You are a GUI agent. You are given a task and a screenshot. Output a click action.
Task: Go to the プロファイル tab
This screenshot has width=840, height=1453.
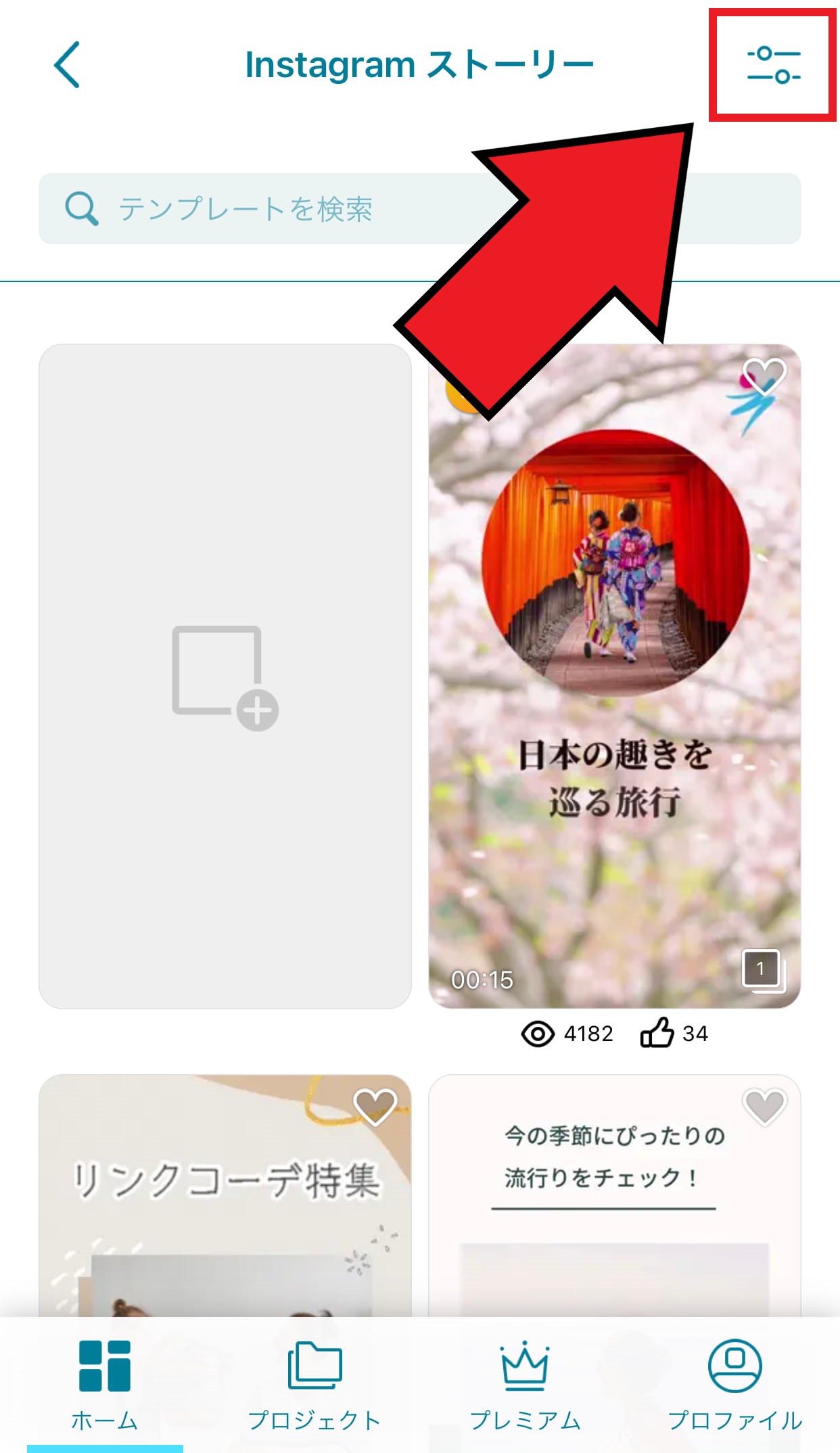[735, 1385]
